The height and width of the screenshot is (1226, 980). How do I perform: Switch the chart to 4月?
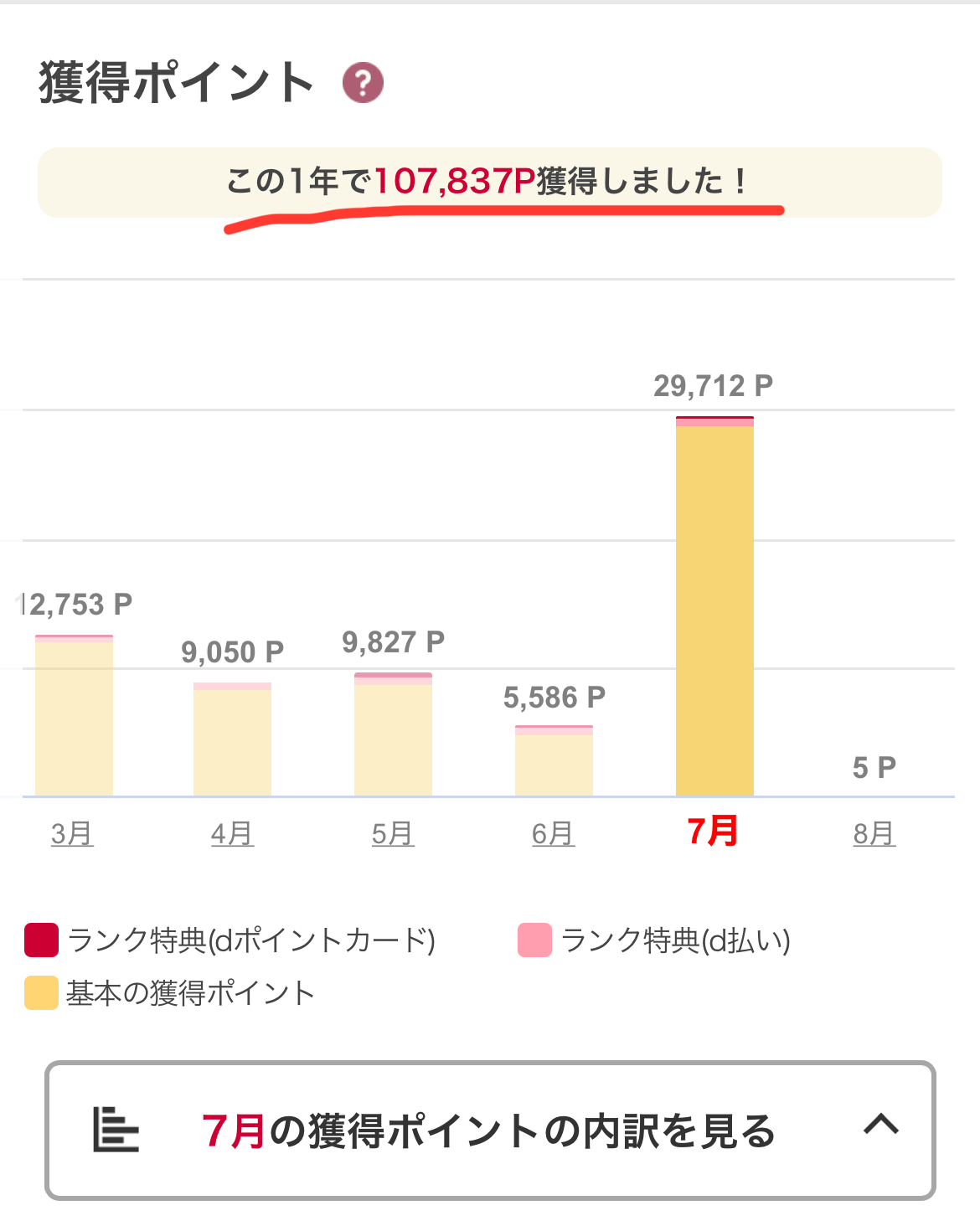click(x=232, y=833)
